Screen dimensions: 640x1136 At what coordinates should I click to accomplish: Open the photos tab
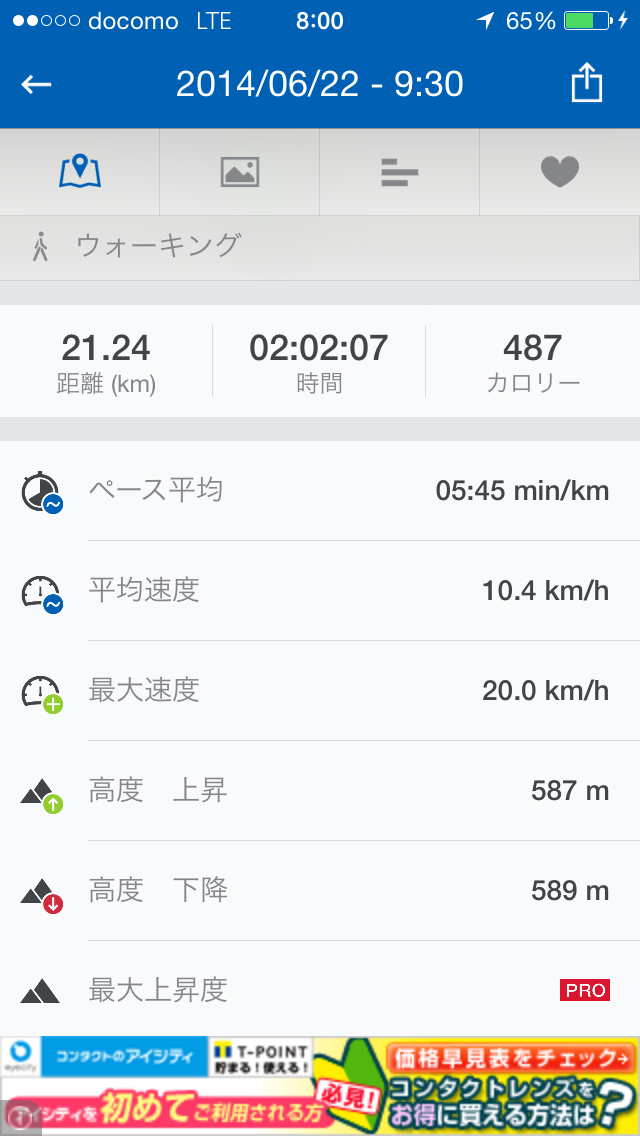coord(240,172)
